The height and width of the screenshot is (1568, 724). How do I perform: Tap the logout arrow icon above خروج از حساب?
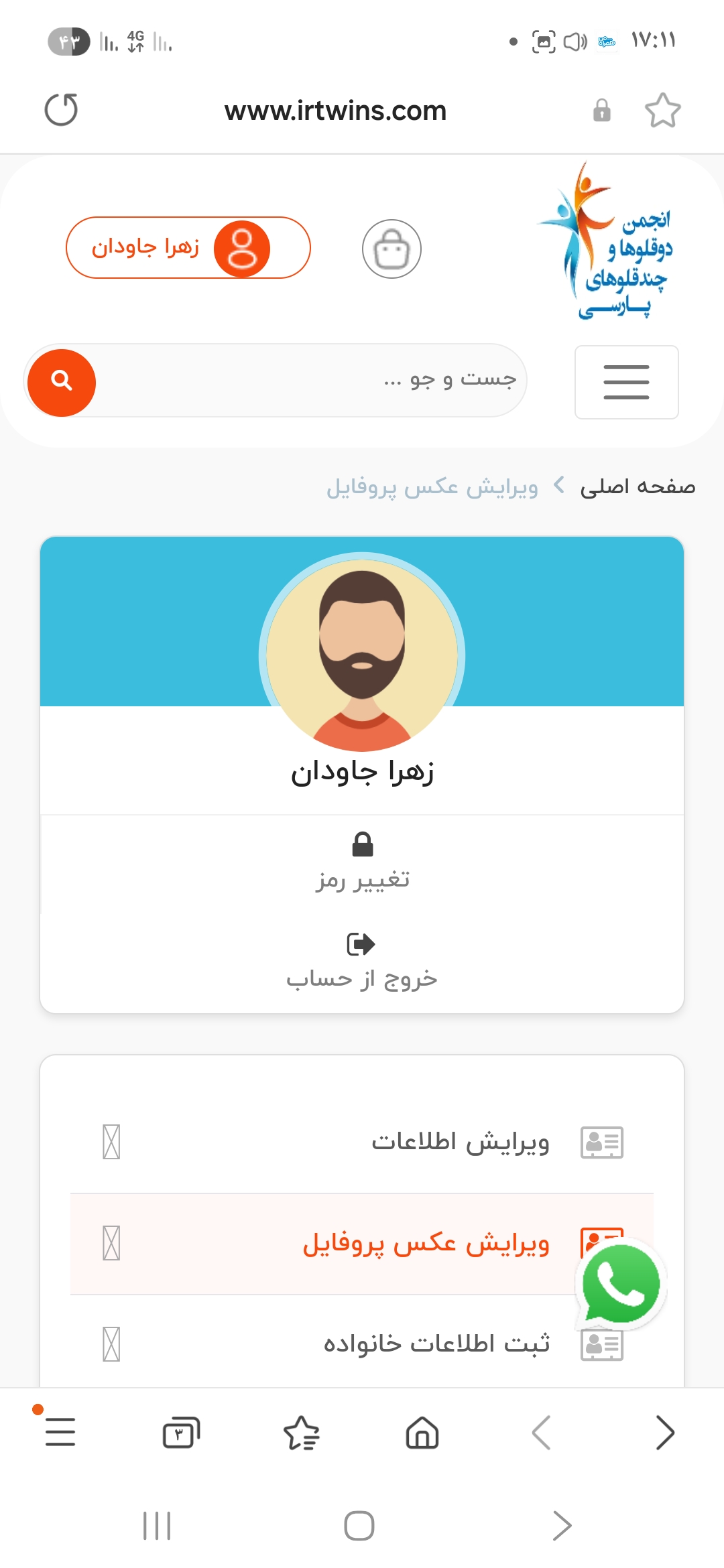point(361,943)
